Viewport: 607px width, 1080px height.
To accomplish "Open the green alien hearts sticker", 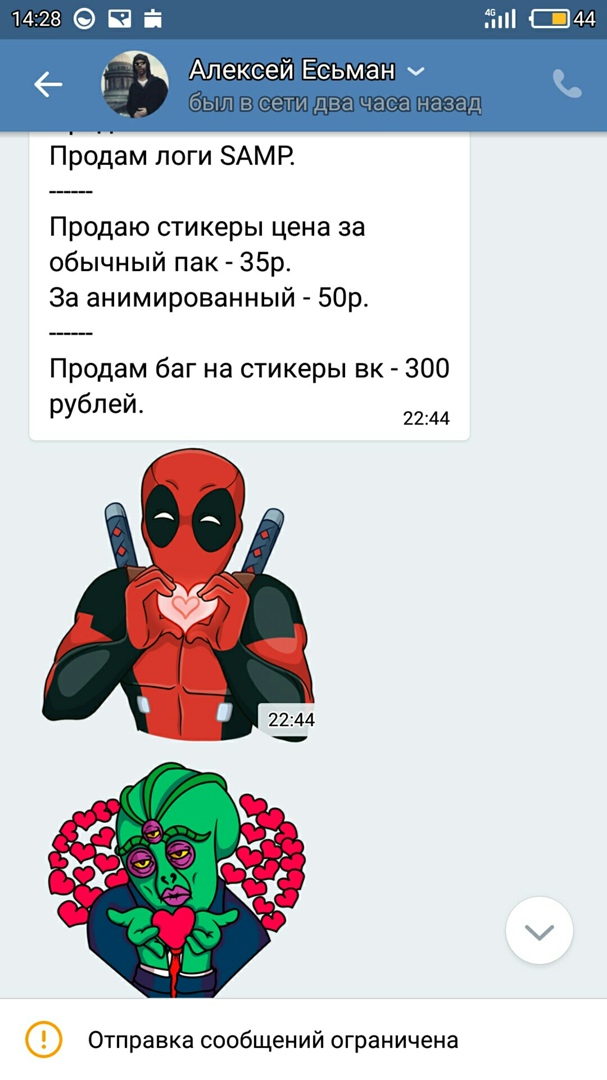I will pyautogui.click(x=177, y=880).
